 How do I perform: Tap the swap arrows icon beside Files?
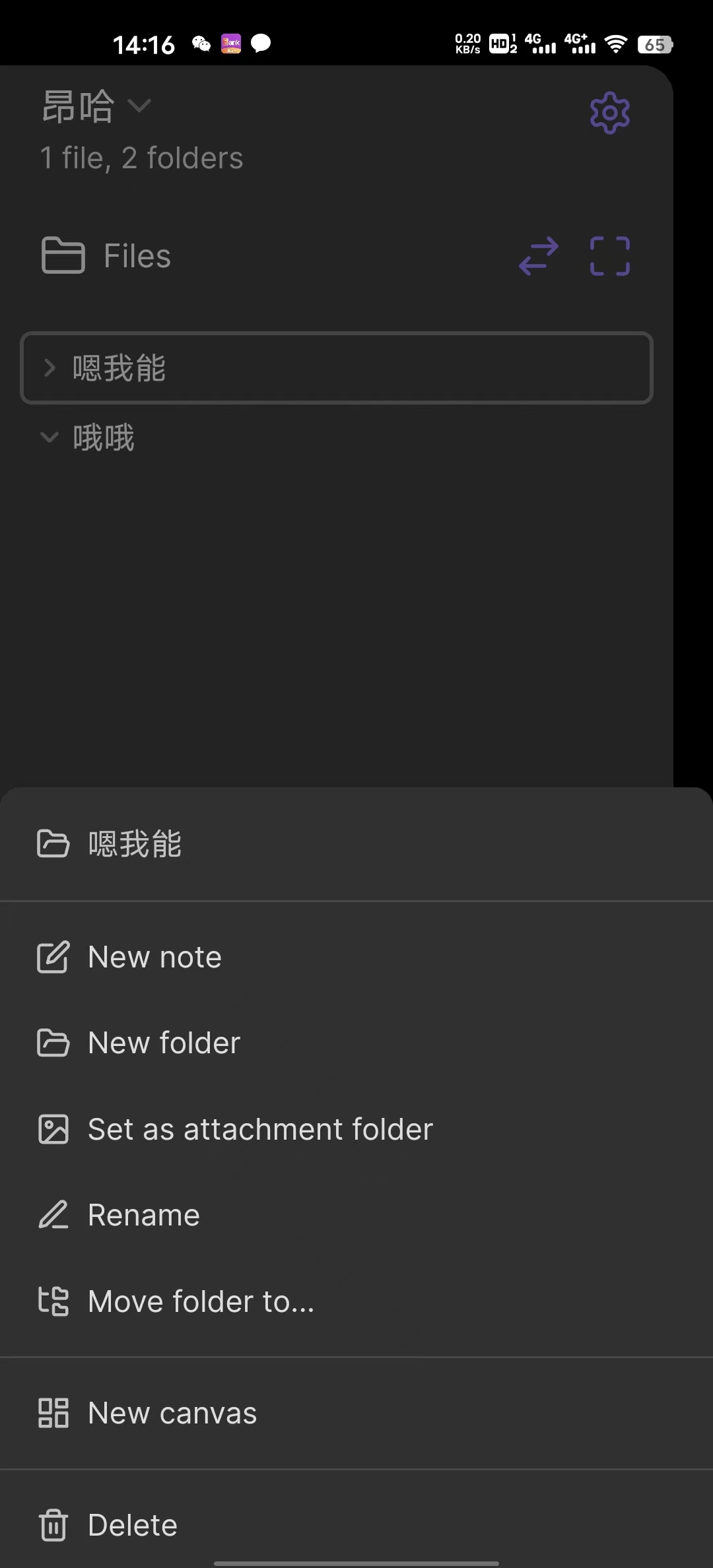[x=538, y=256]
